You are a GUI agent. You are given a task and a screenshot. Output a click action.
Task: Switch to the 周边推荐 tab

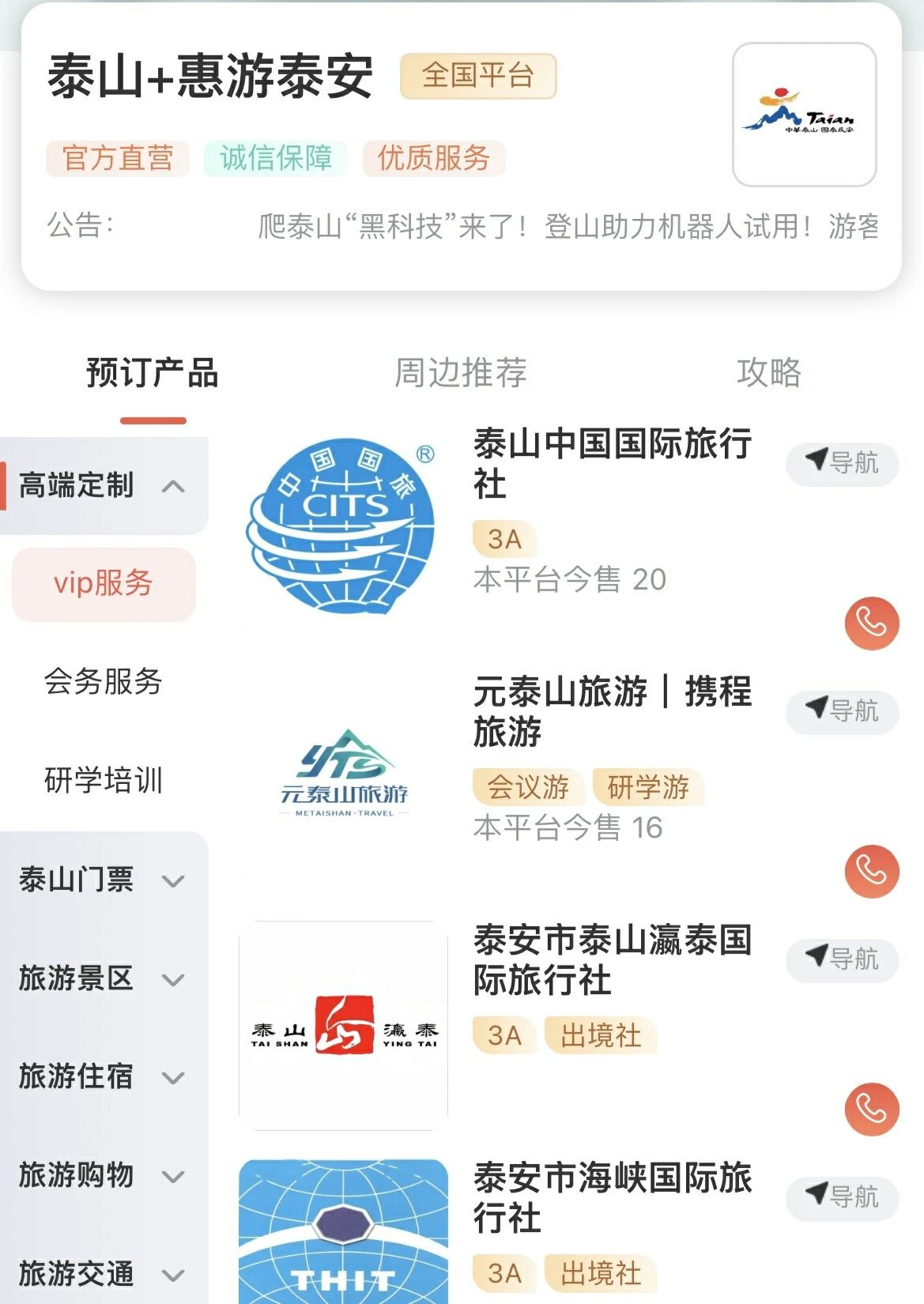[461, 372]
